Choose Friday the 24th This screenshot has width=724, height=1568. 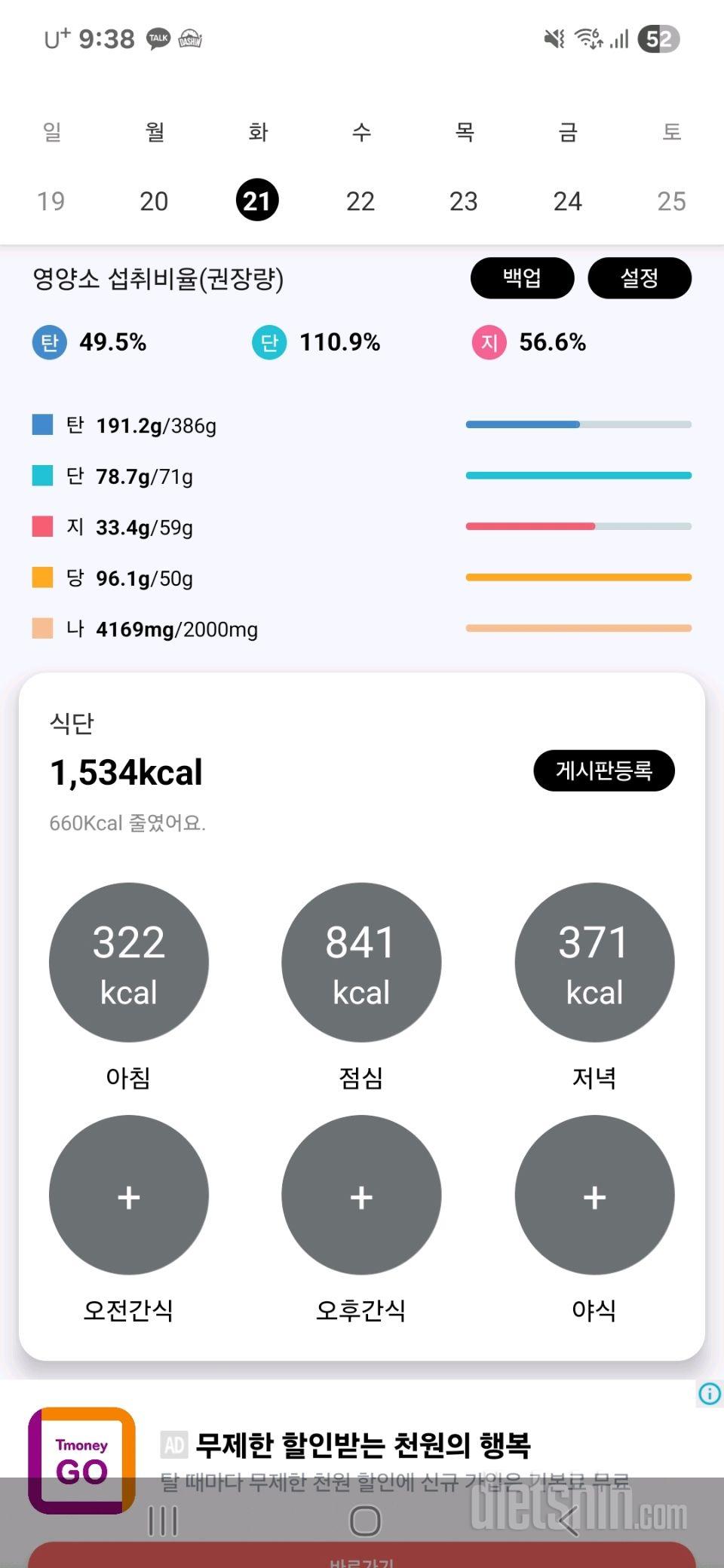[567, 201]
